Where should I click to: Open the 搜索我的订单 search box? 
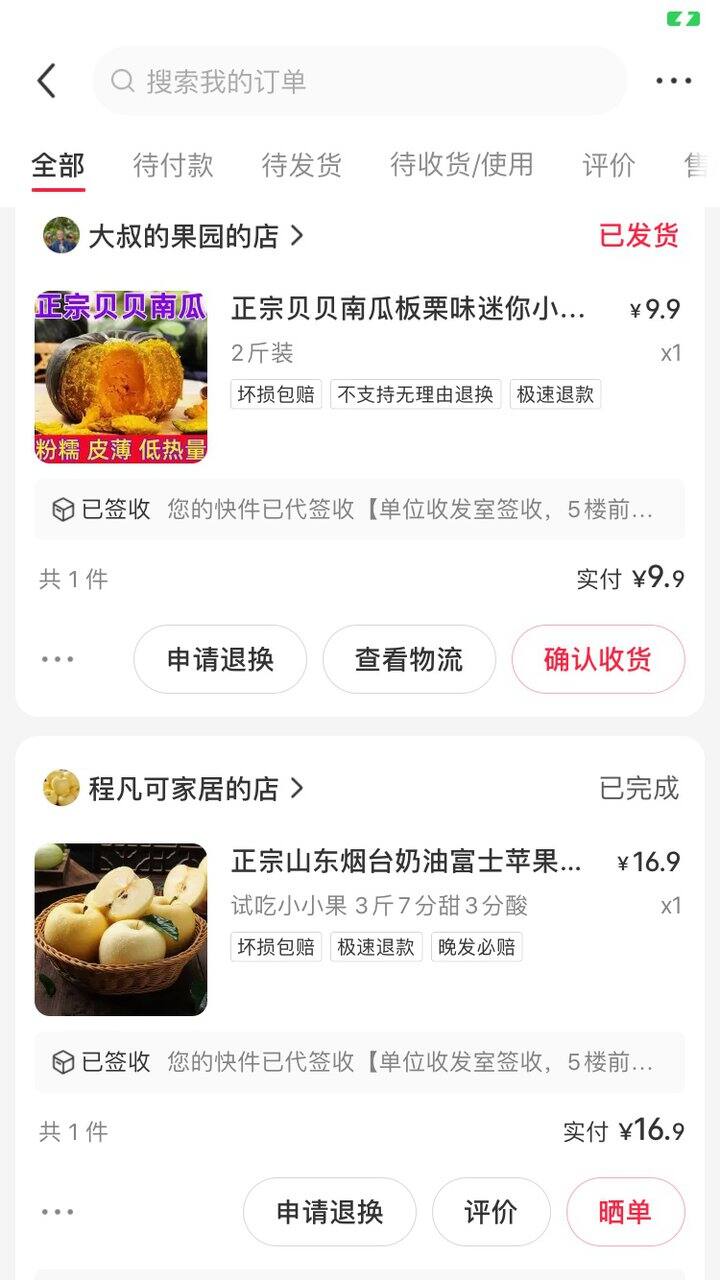click(359, 81)
